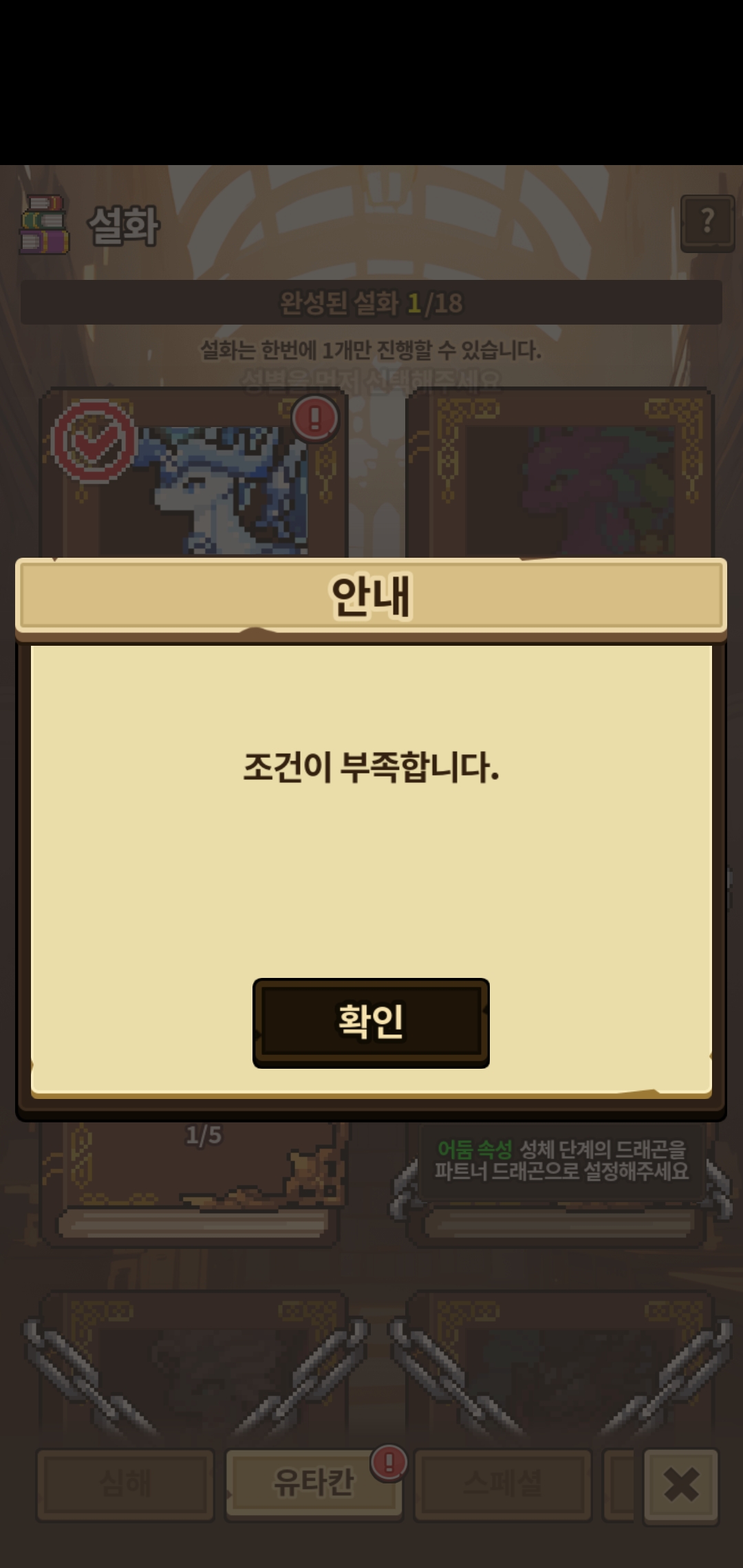
Task: Close the 설화 screen with X
Action: coord(681,1485)
